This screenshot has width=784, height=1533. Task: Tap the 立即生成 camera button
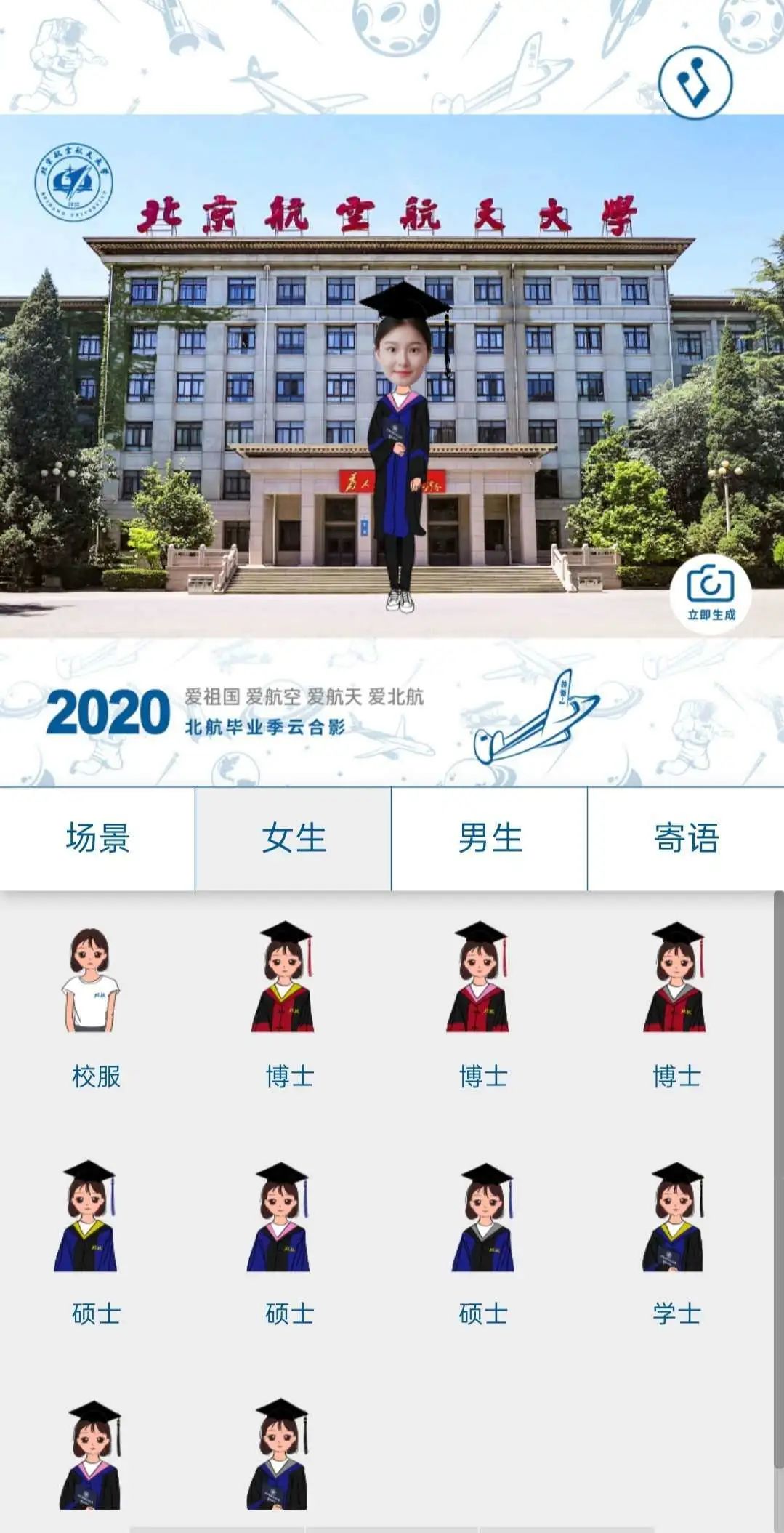coord(711,594)
